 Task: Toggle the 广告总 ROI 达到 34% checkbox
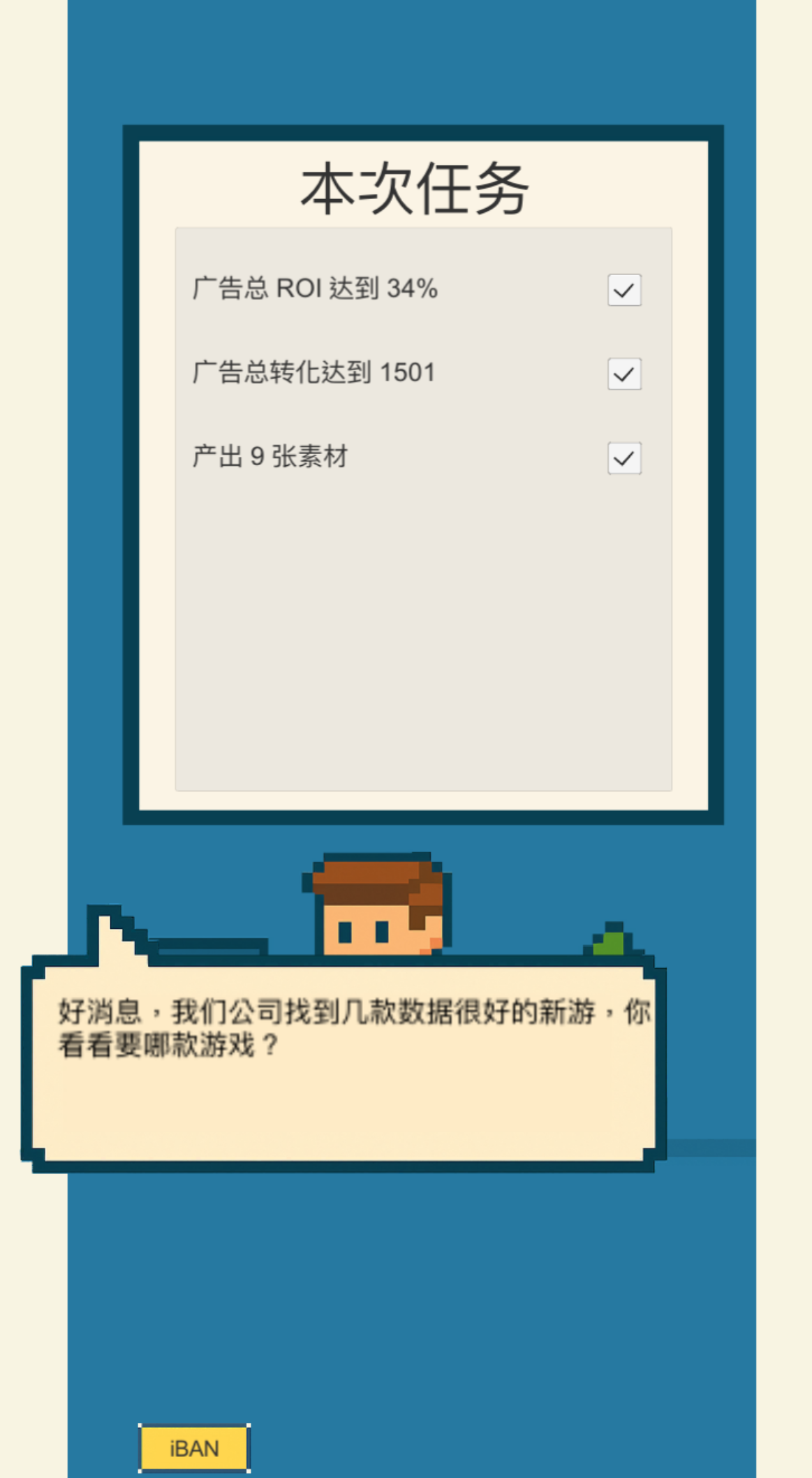[624, 290]
